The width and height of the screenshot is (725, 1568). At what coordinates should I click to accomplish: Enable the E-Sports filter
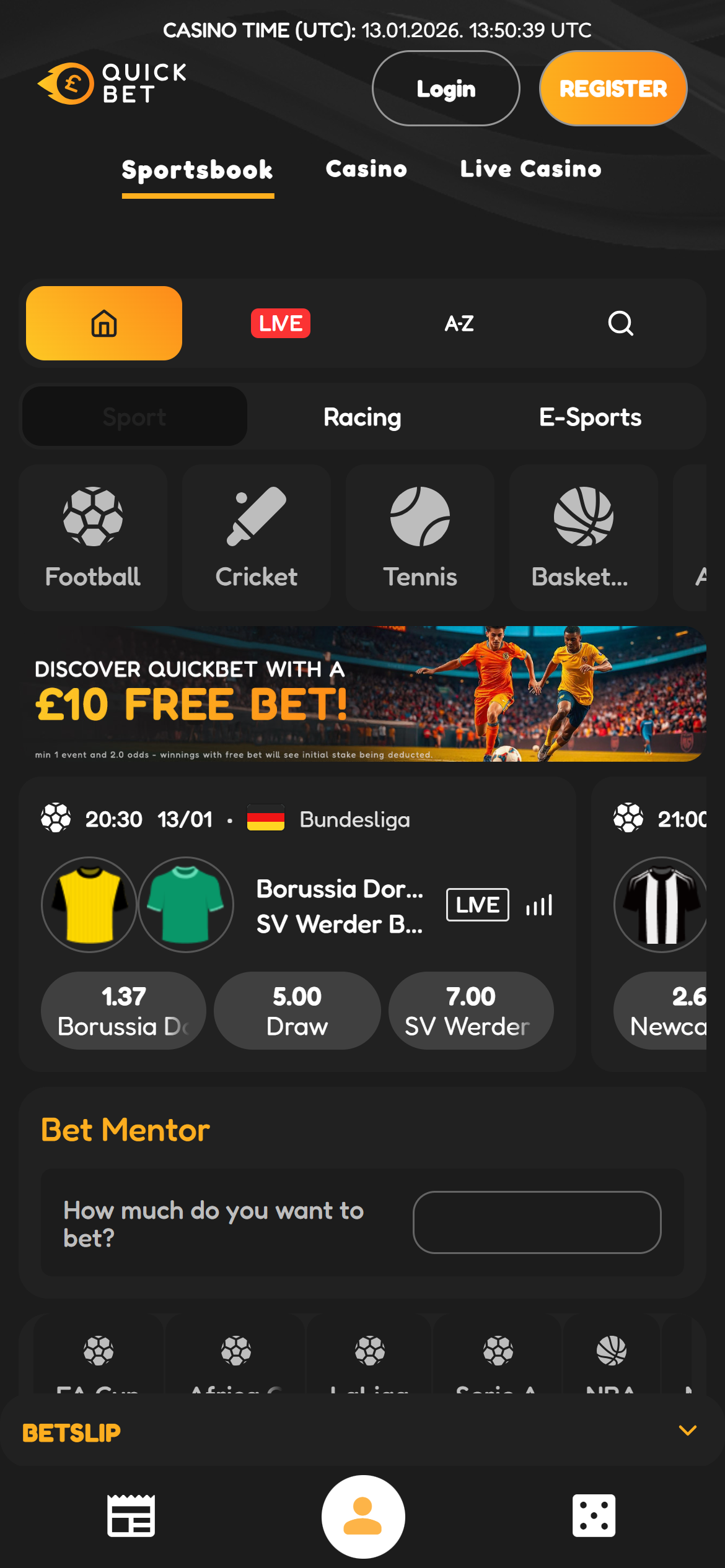589,417
